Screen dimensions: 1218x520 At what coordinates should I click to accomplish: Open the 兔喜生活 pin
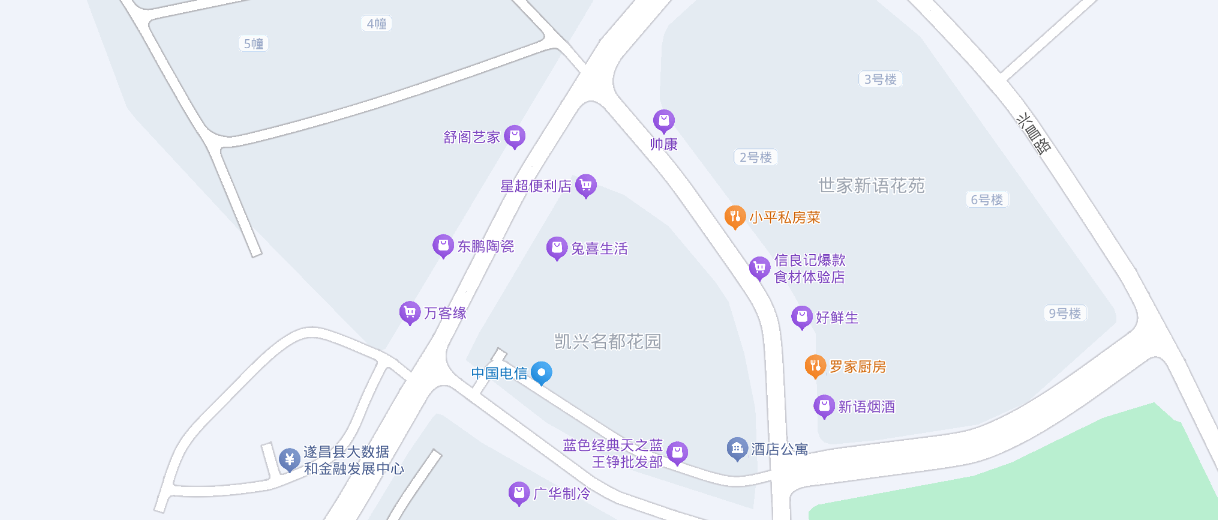pyautogui.click(x=557, y=247)
